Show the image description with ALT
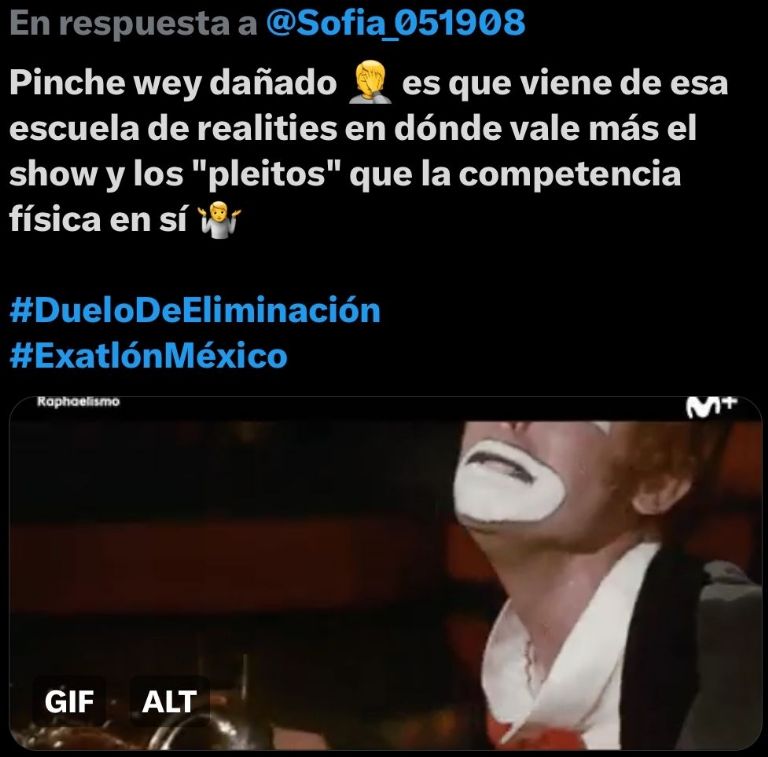 click(x=169, y=700)
